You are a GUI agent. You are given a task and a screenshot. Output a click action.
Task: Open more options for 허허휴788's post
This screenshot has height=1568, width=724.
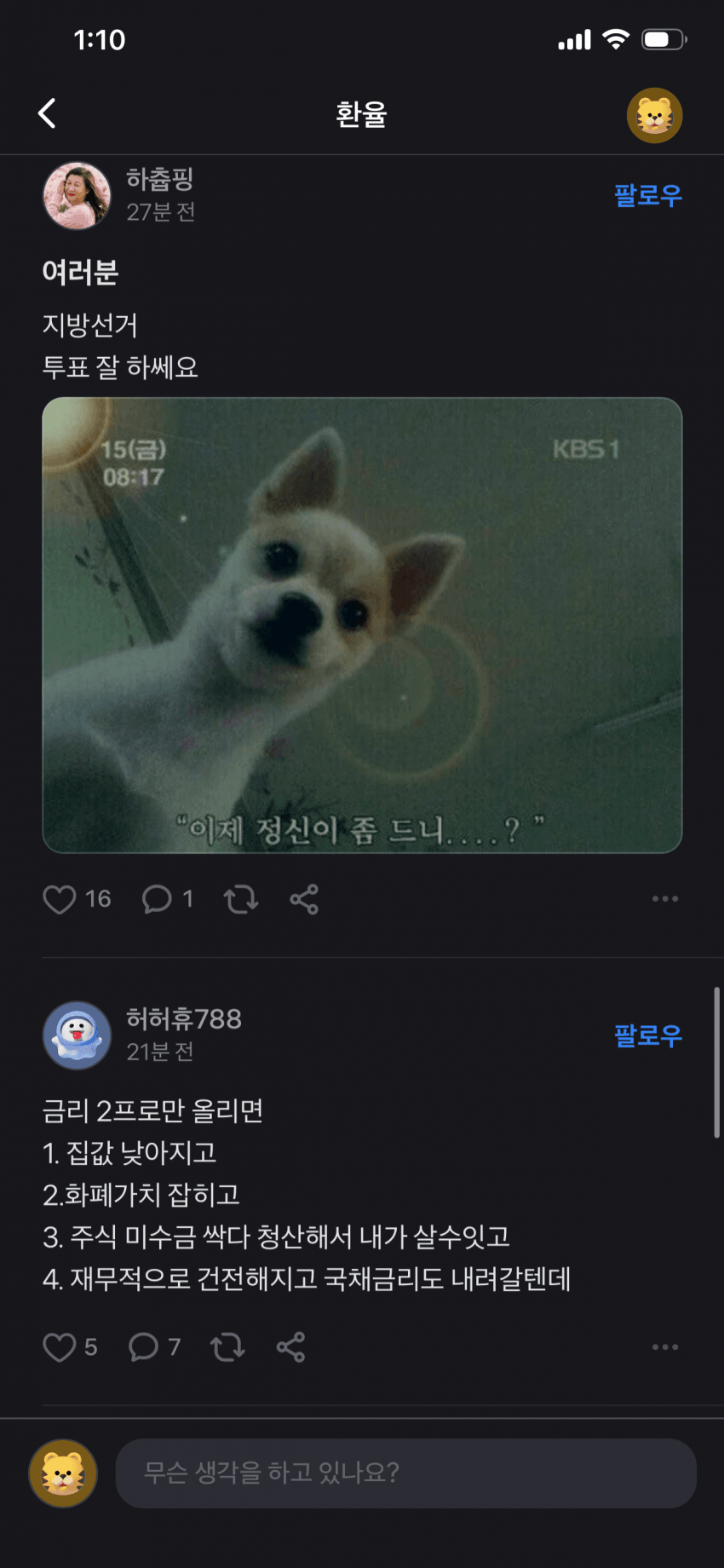click(x=664, y=1347)
